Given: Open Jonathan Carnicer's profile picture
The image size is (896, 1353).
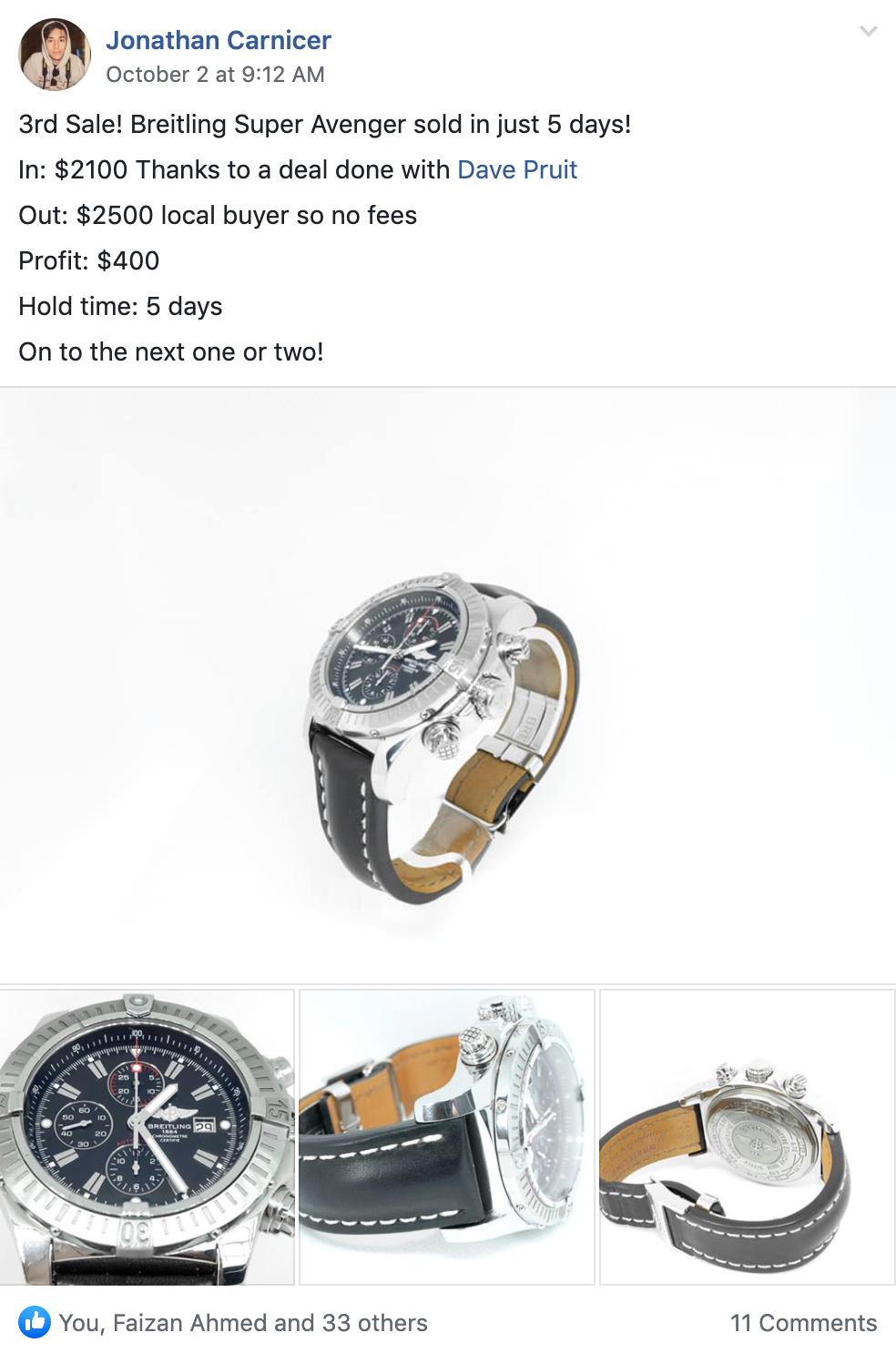Looking at the screenshot, I should [x=55, y=55].
